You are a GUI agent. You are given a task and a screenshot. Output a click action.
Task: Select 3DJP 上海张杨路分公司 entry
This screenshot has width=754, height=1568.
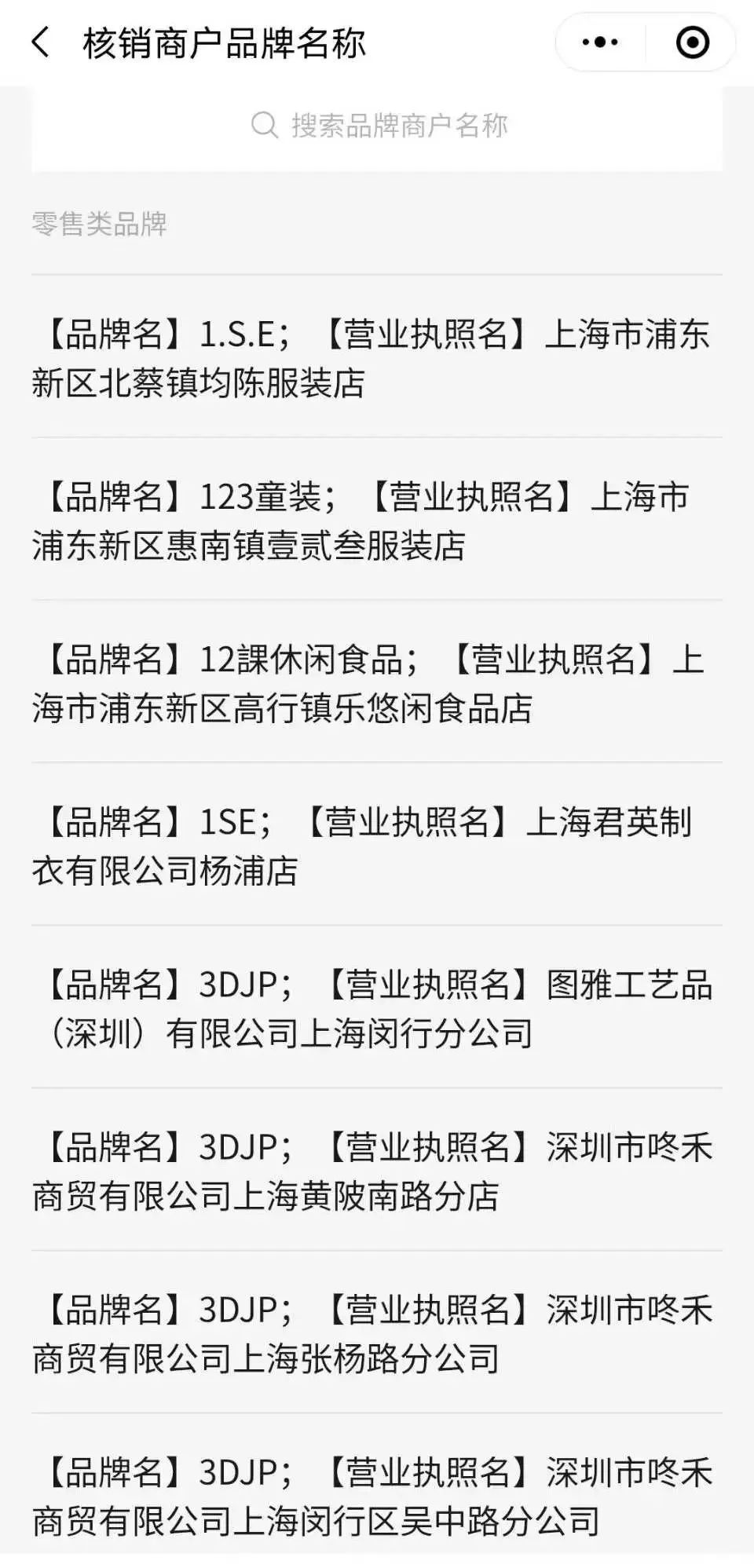pyautogui.click(x=377, y=1333)
